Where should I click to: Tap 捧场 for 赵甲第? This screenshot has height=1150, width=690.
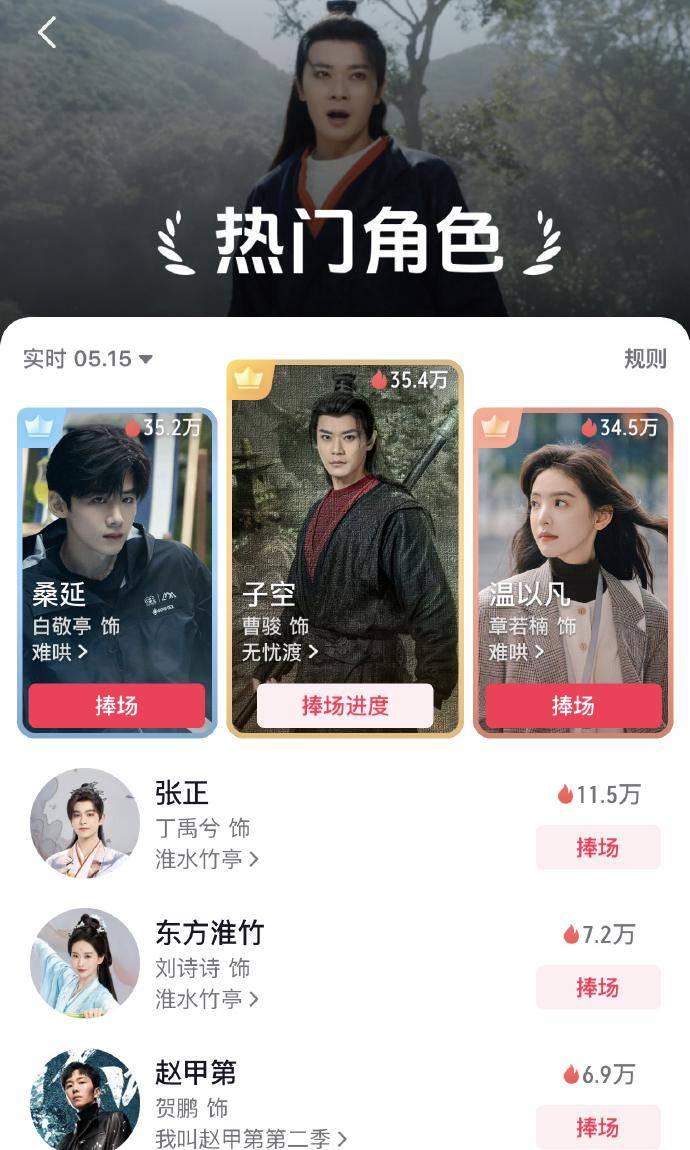597,1127
